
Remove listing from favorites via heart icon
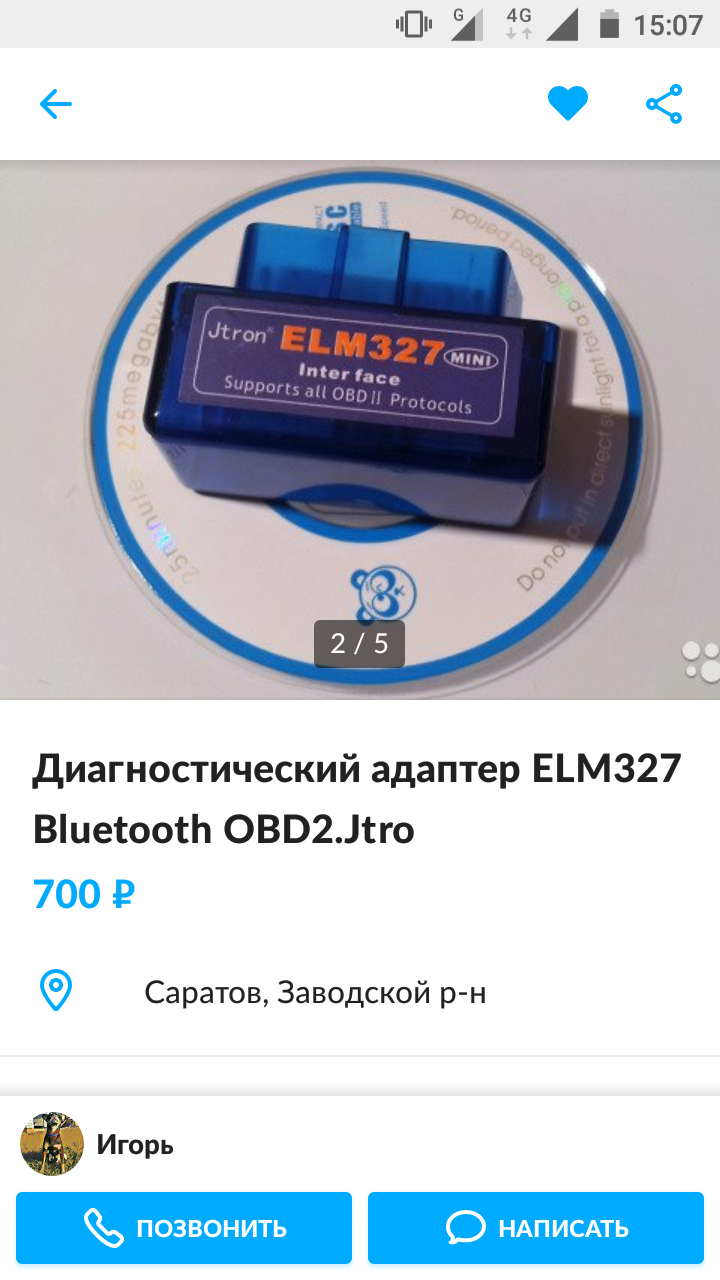pyautogui.click(x=568, y=104)
